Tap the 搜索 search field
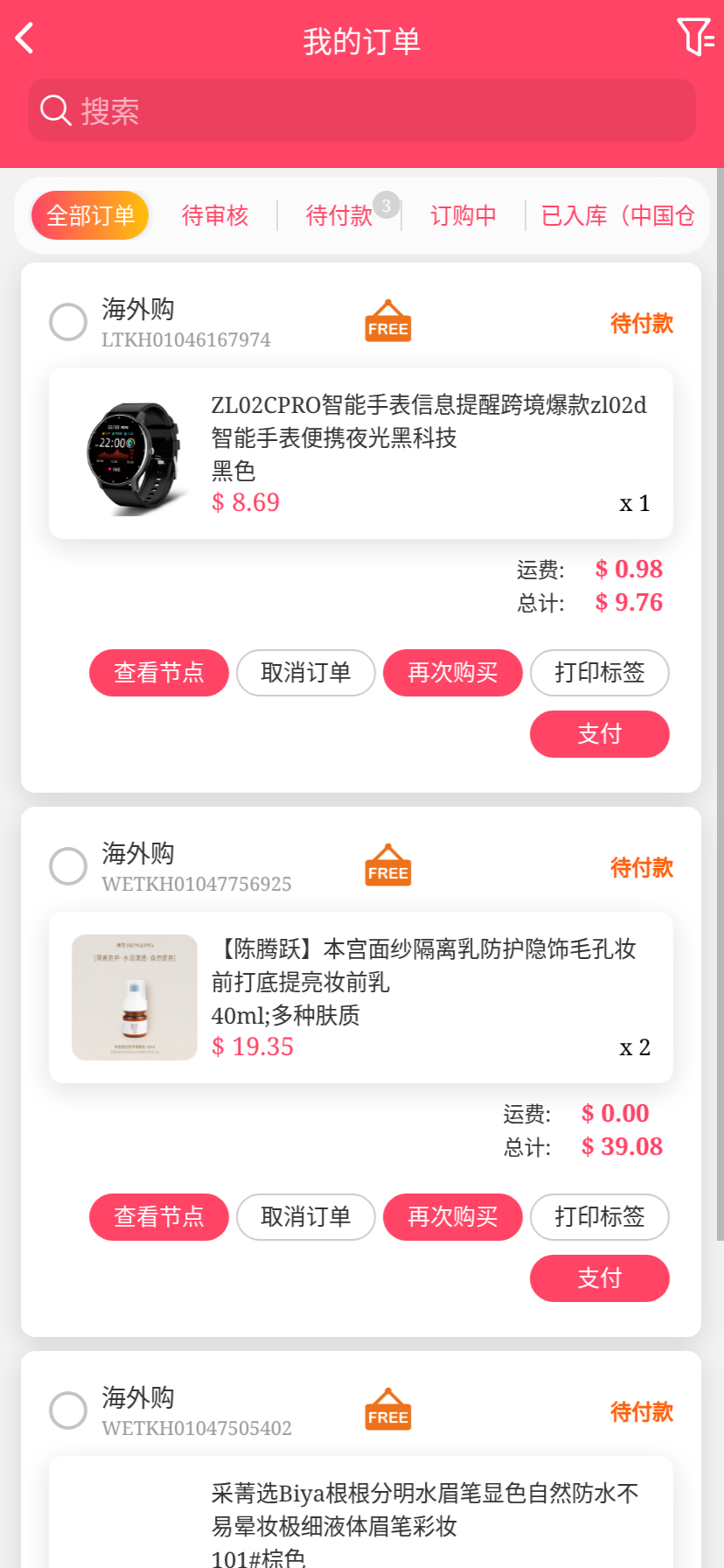 coord(362,111)
